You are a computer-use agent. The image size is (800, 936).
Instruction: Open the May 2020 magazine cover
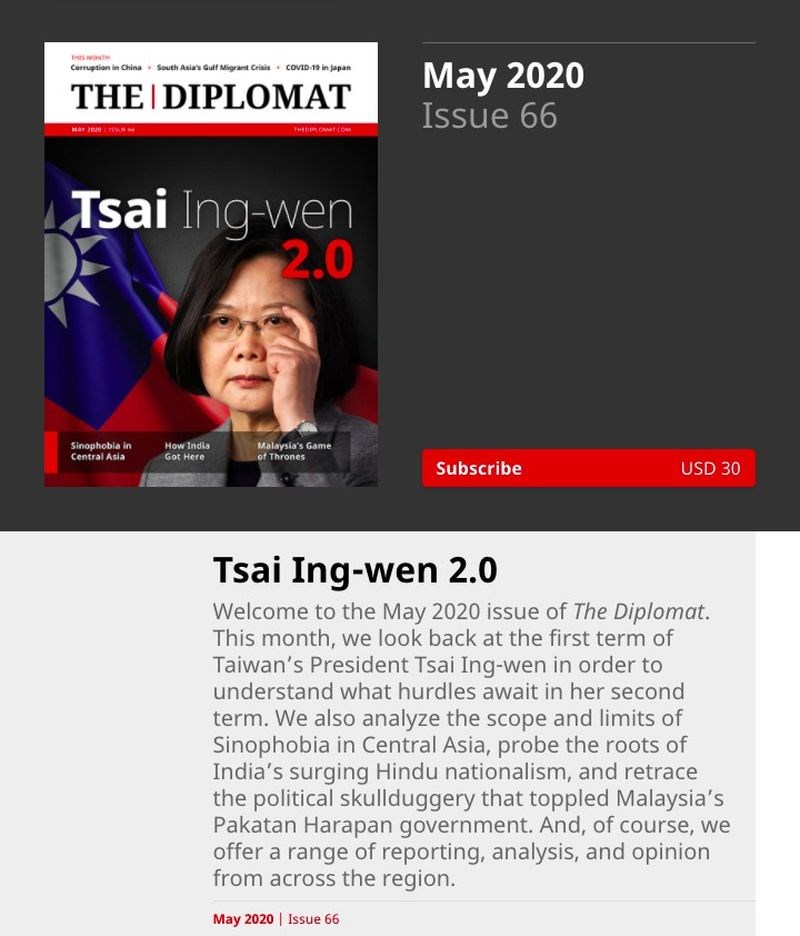tap(211, 265)
